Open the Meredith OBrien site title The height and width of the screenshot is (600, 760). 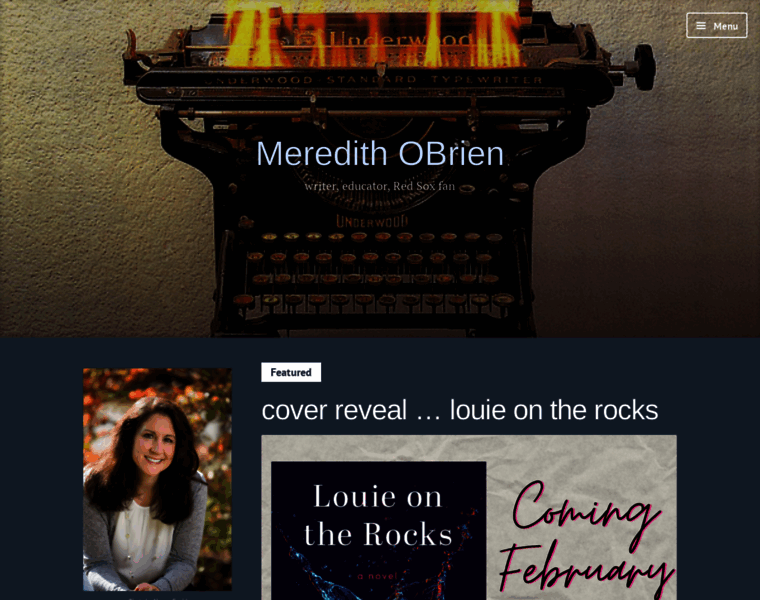tap(380, 153)
